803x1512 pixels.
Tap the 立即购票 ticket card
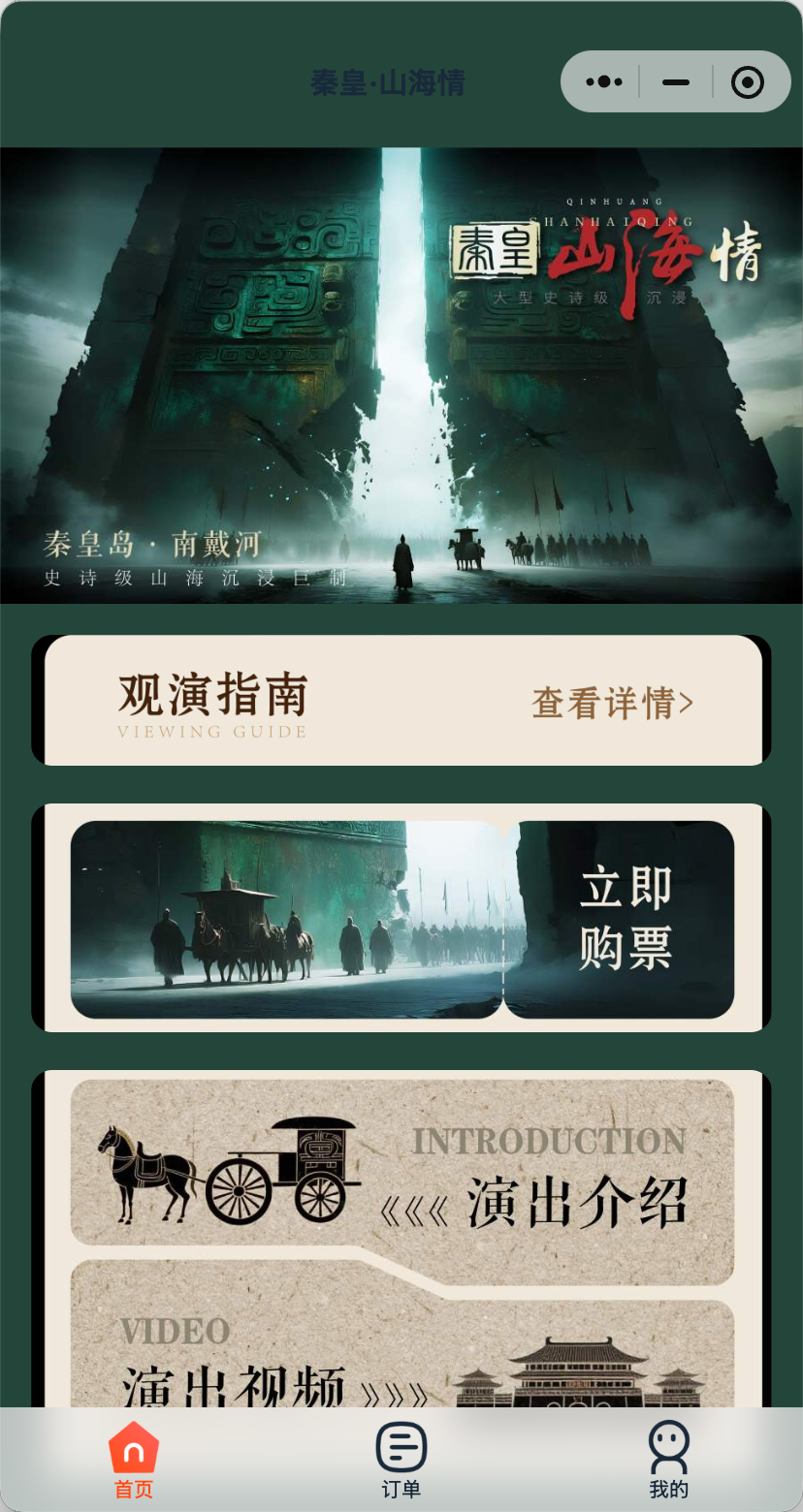click(x=401, y=919)
